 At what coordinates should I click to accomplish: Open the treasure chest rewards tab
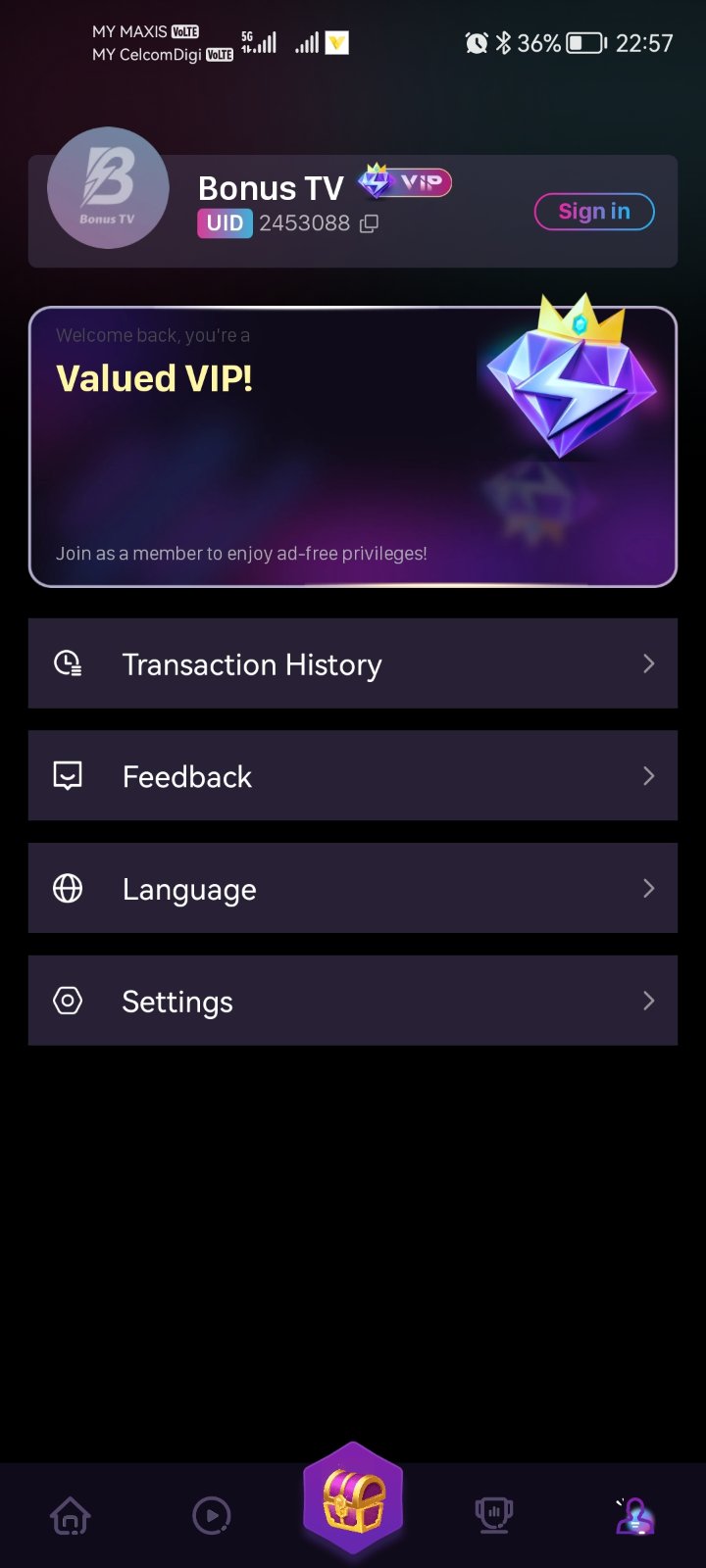coord(353,1499)
